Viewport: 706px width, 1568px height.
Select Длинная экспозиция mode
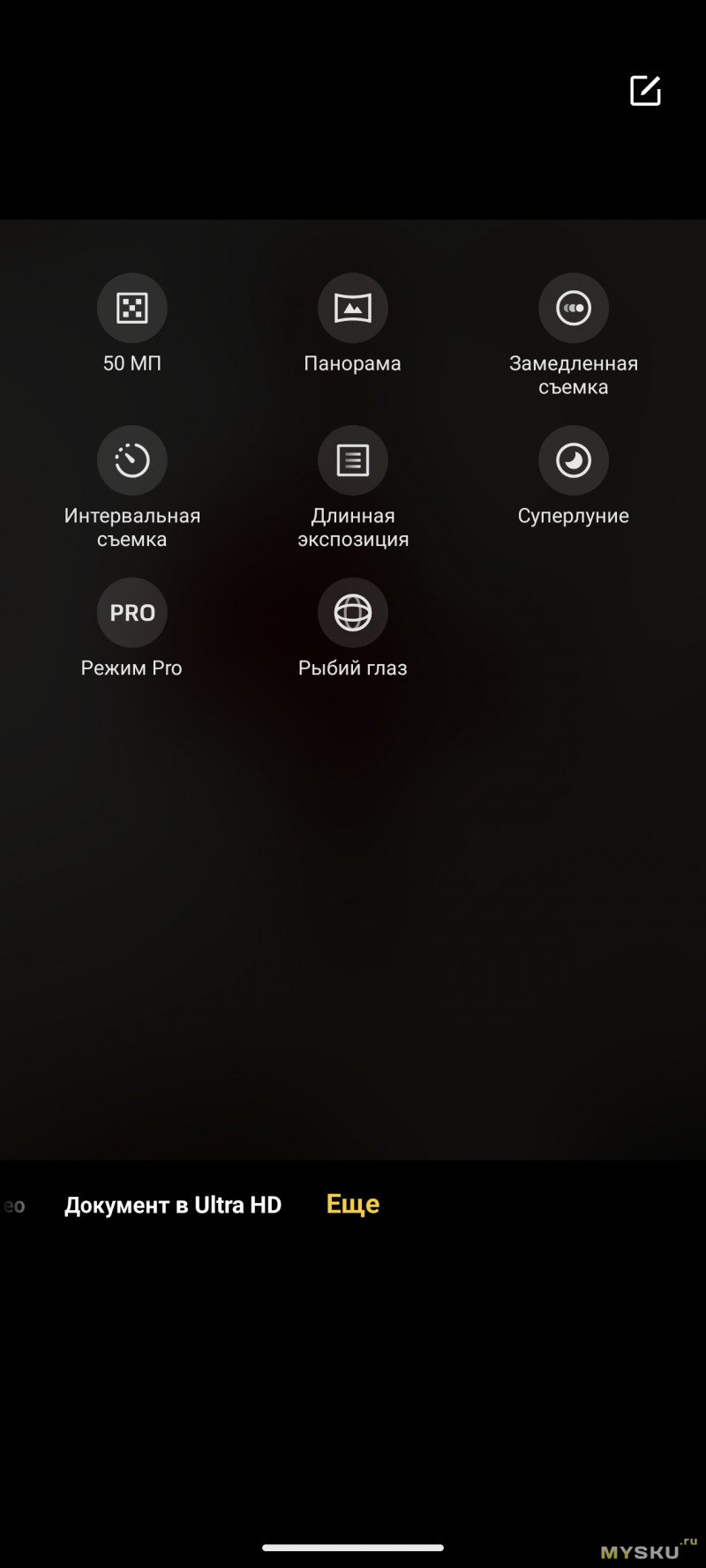coord(353,461)
